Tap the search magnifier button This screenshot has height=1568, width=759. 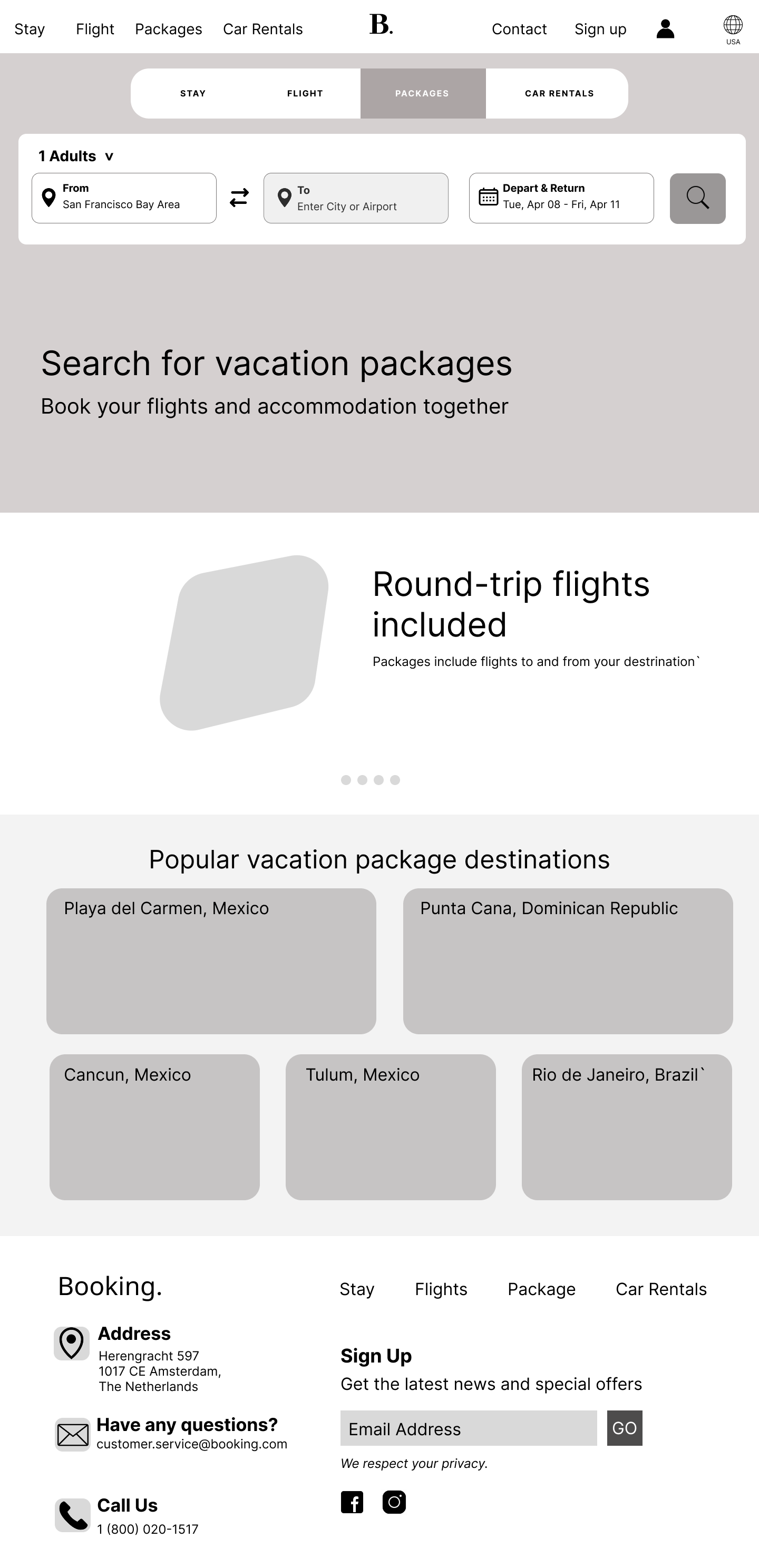pos(697,199)
